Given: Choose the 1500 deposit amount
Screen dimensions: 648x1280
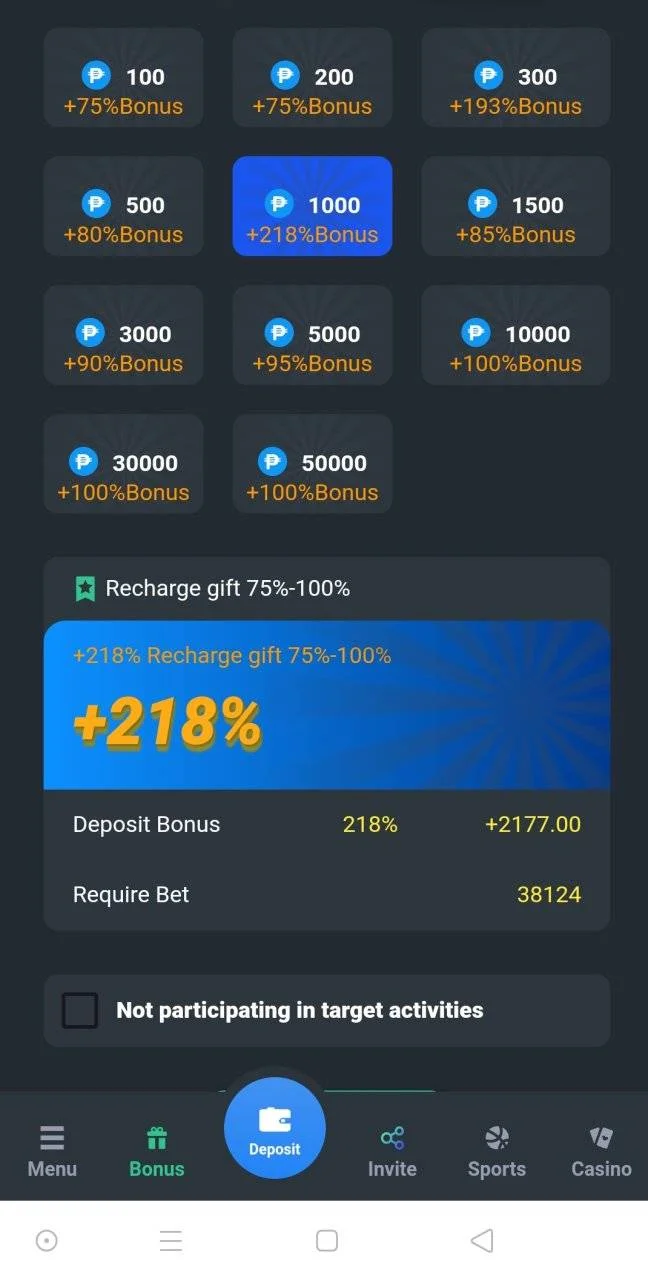Looking at the screenshot, I should coord(515,206).
